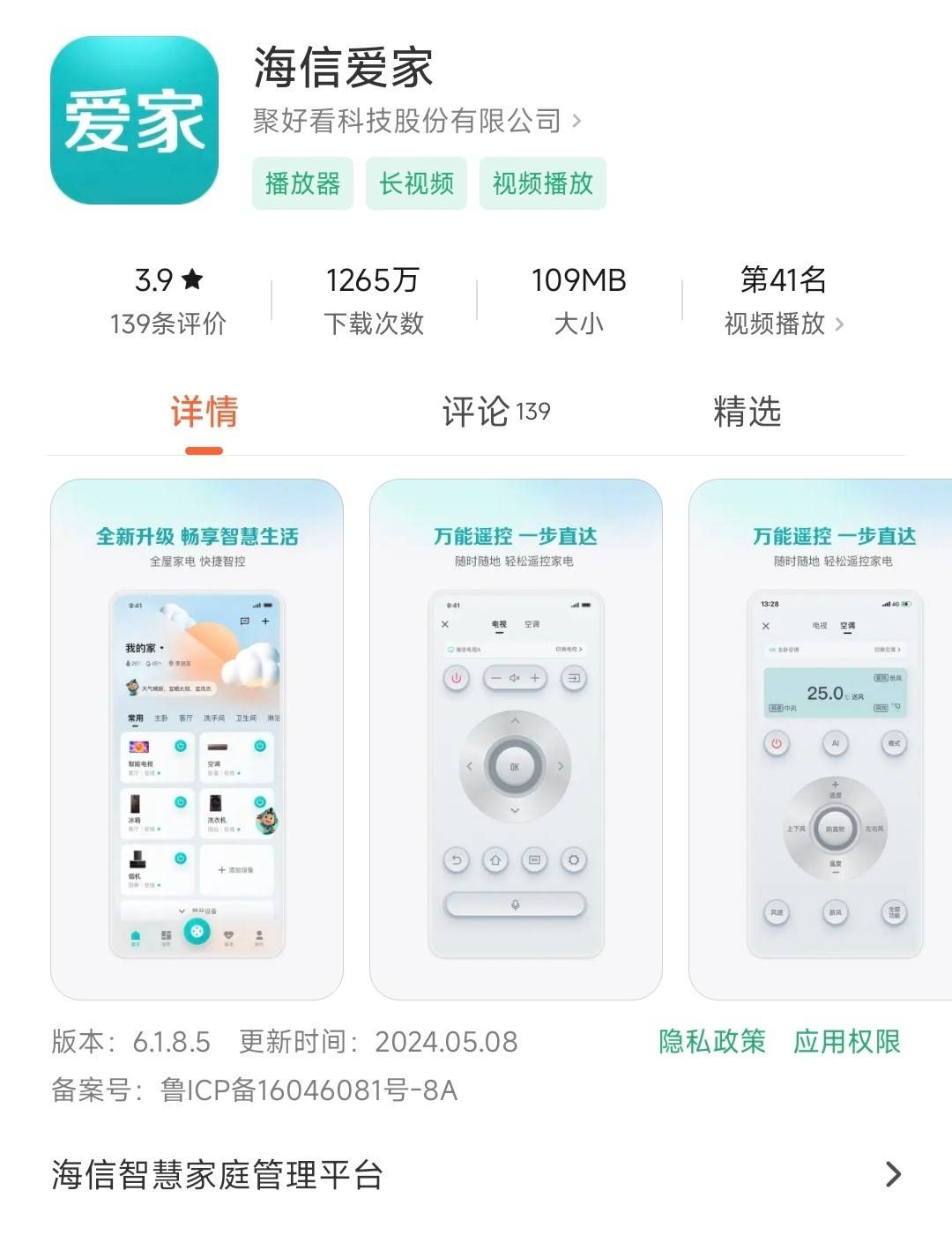Switch to the 精选 tab
The width and height of the screenshot is (952, 1235).
747,412
